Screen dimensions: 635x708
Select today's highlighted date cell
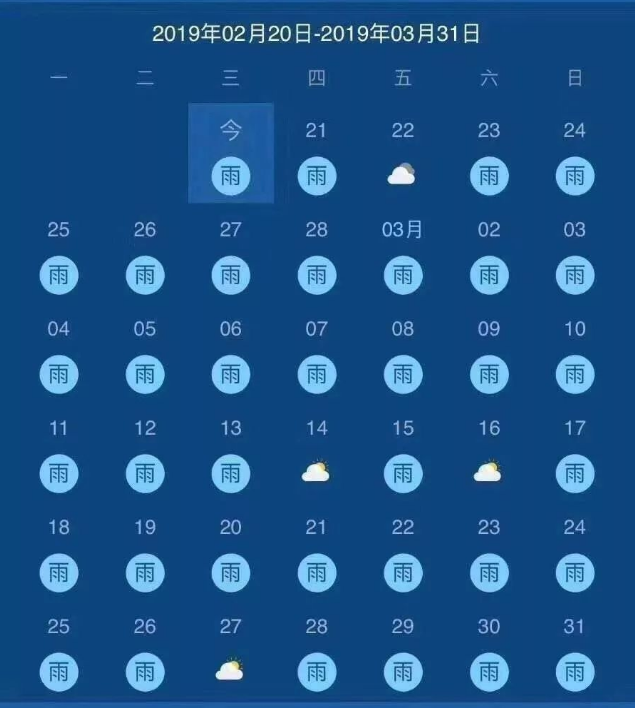(231, 153)
